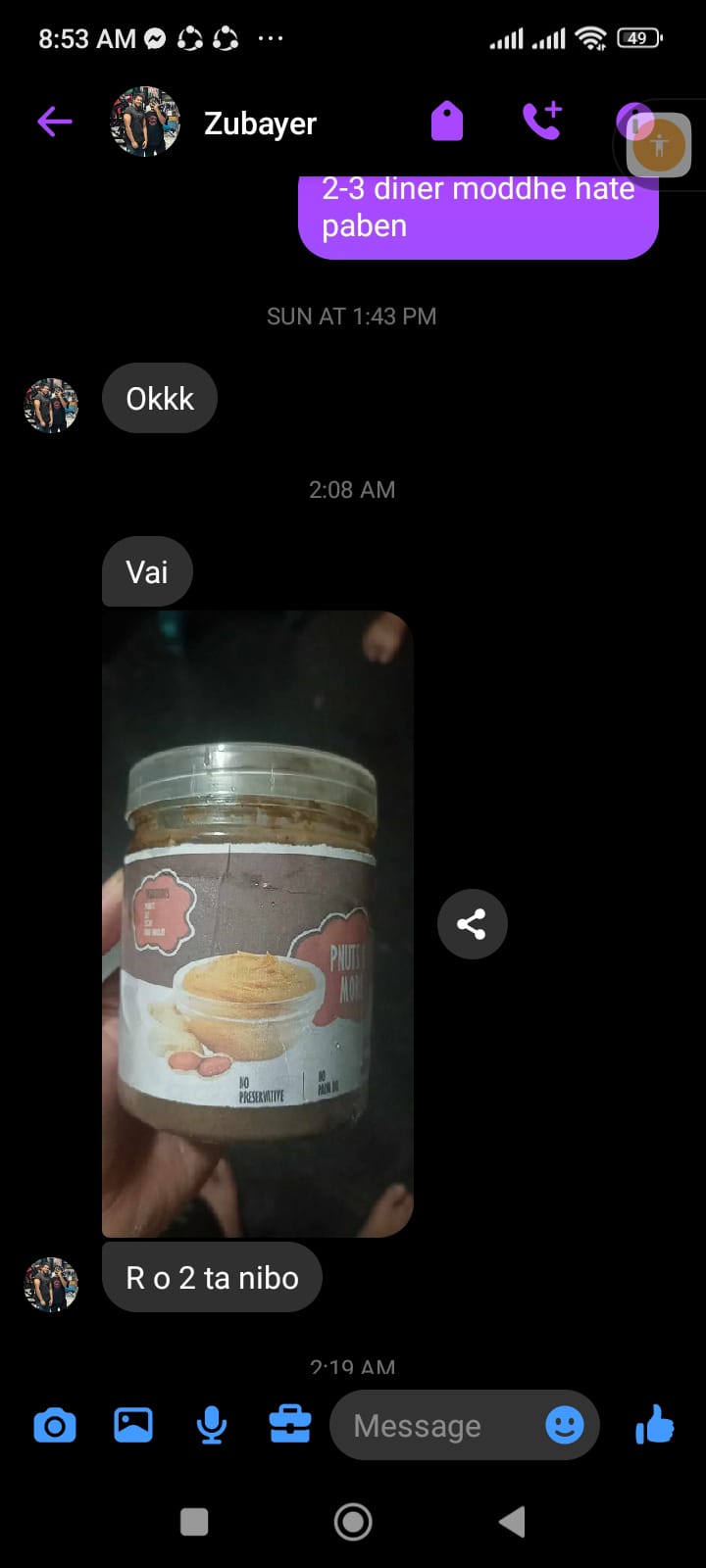Open the gallery picker
The image size is (706, 1568).
(133, 1425)
